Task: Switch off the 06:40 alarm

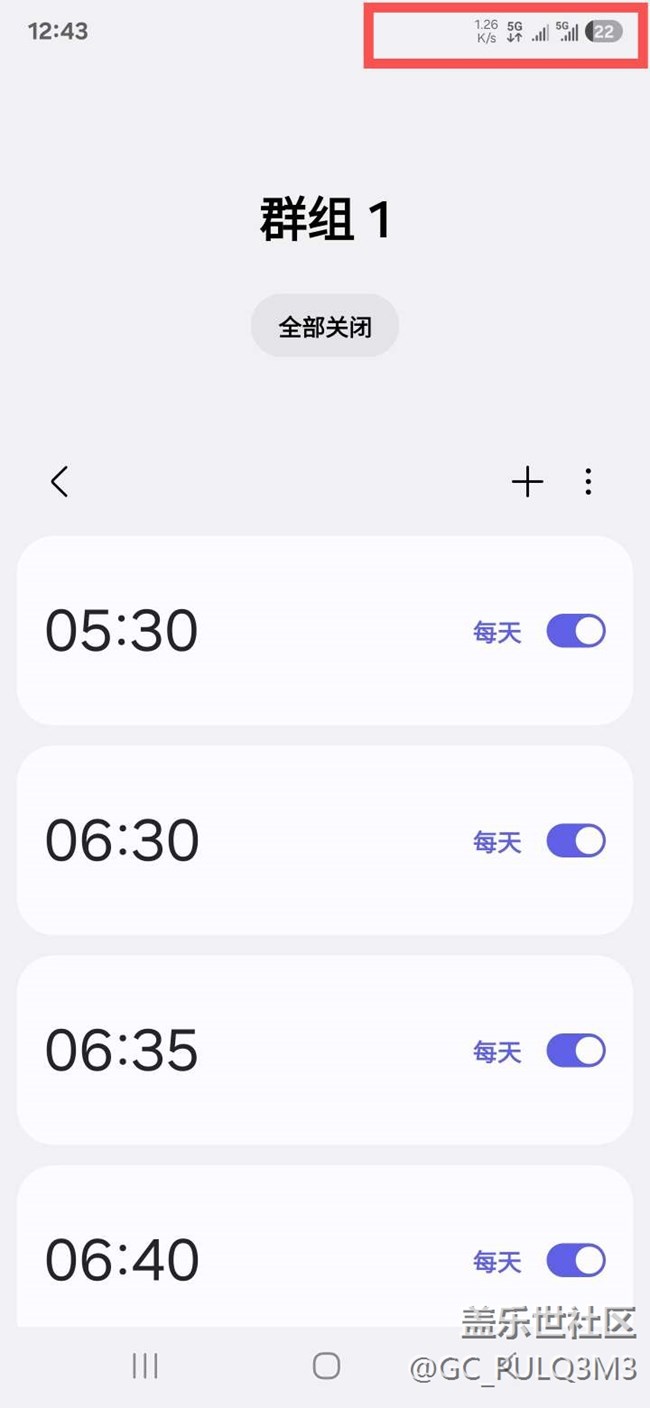Action: tap(576, 1261)
